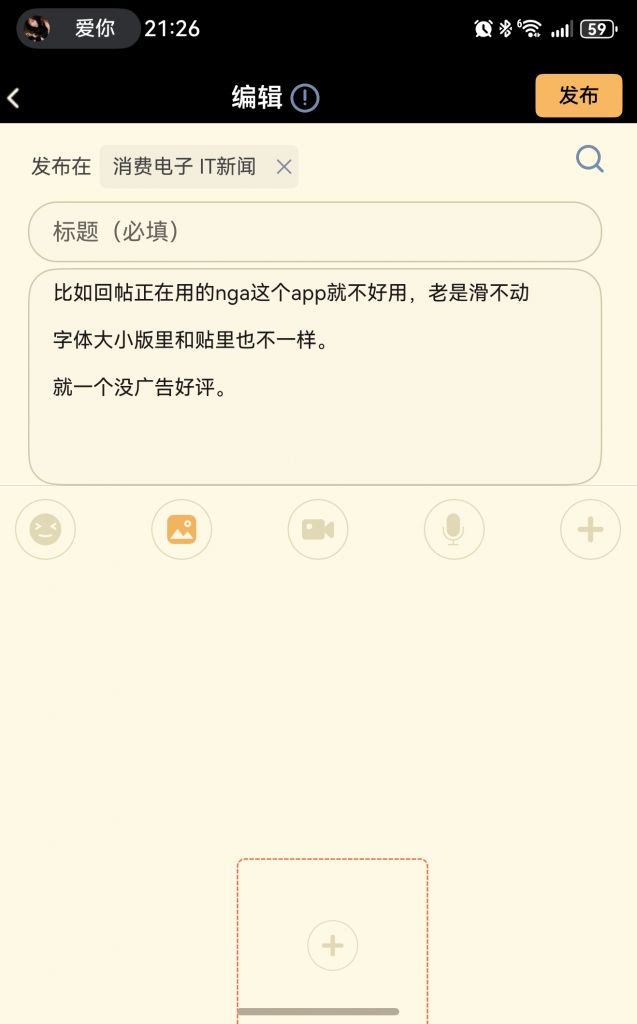The height and width of the screenshot is (1024, 637).
Task: Attach a video with the camera icon
Action: 318,529
